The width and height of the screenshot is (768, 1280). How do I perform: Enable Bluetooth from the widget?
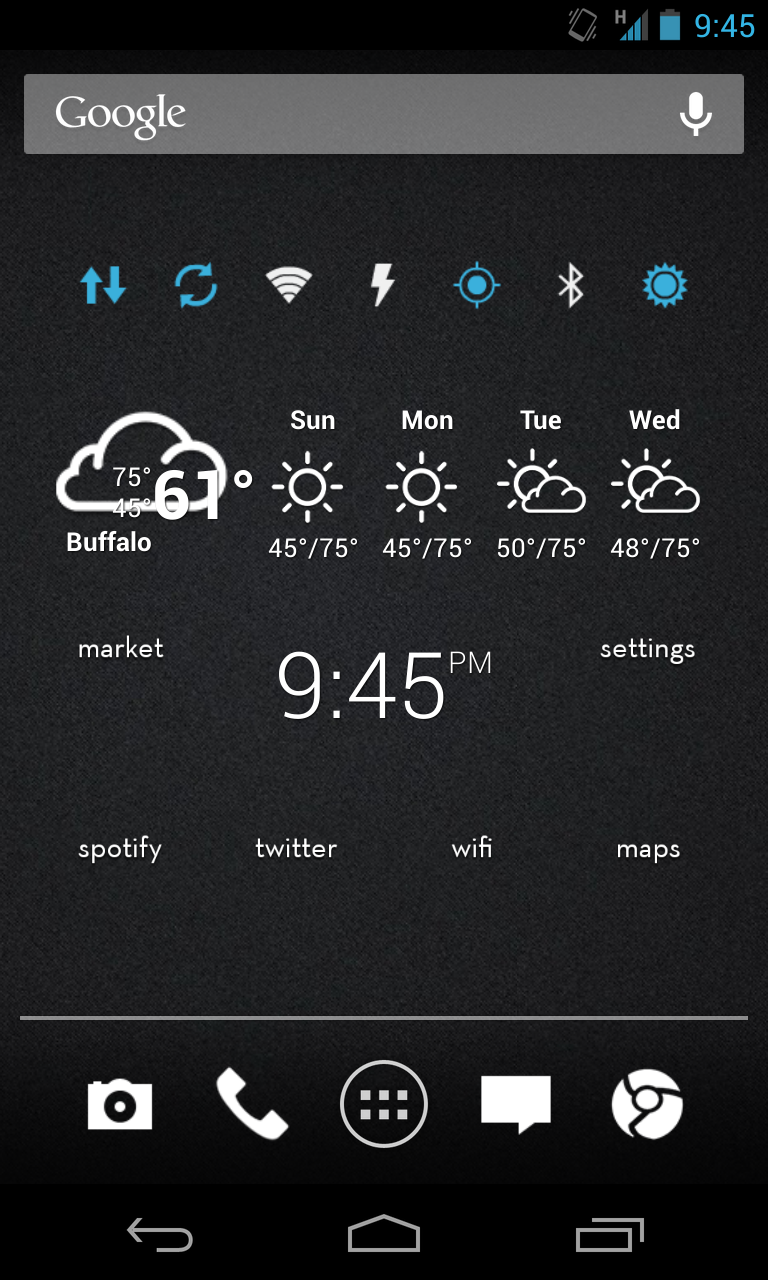(570, 286)
